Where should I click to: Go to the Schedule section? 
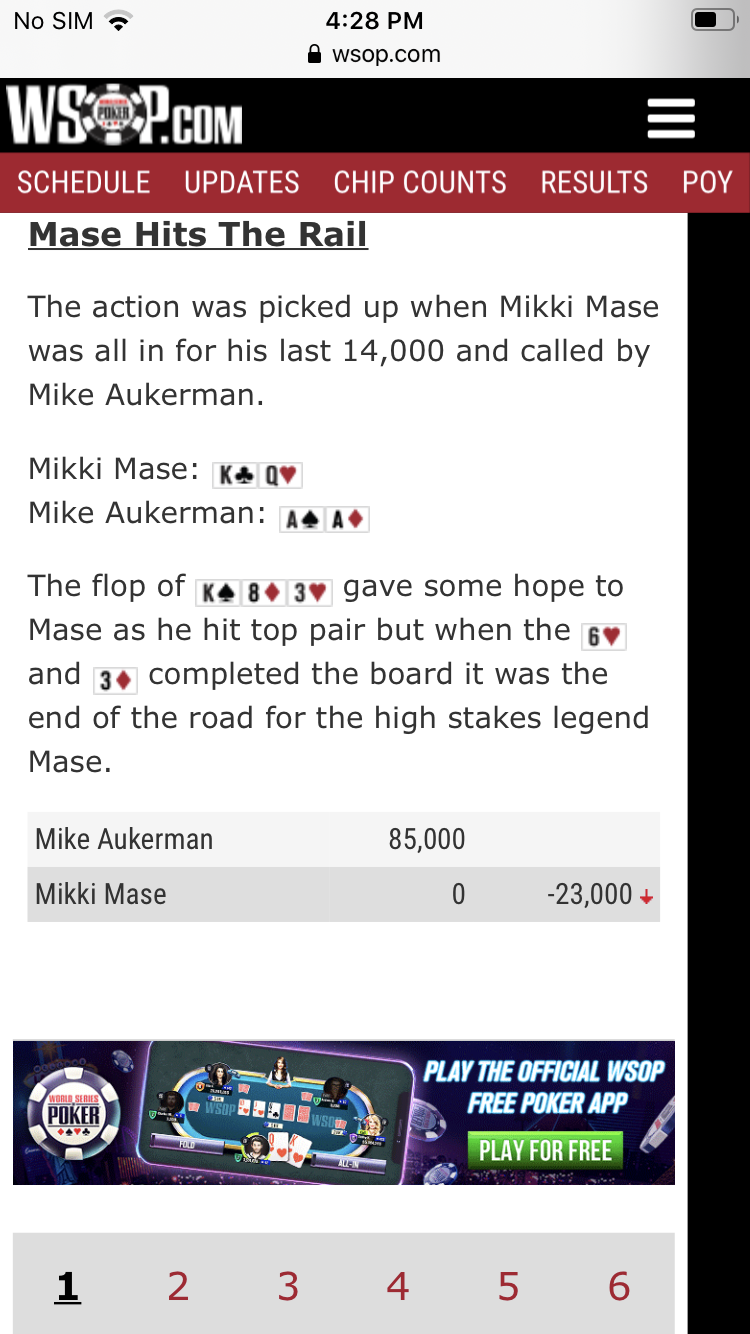[x=84, y=182]
